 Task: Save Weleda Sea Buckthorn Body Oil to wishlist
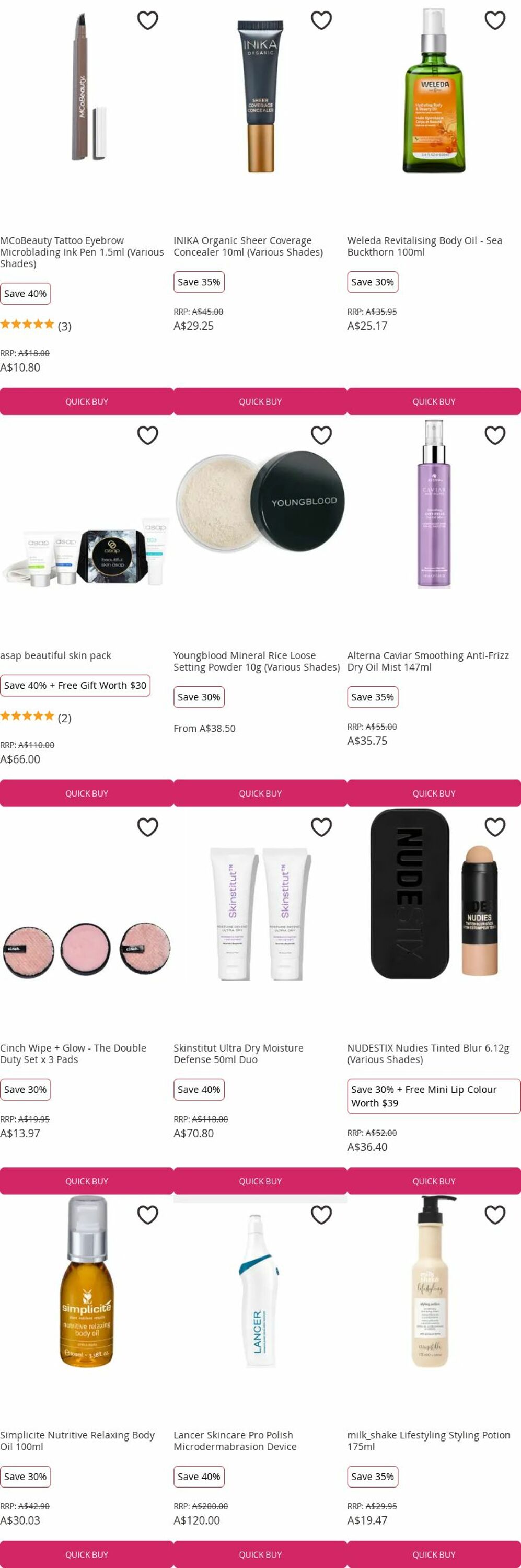click(x=494, y=21)
